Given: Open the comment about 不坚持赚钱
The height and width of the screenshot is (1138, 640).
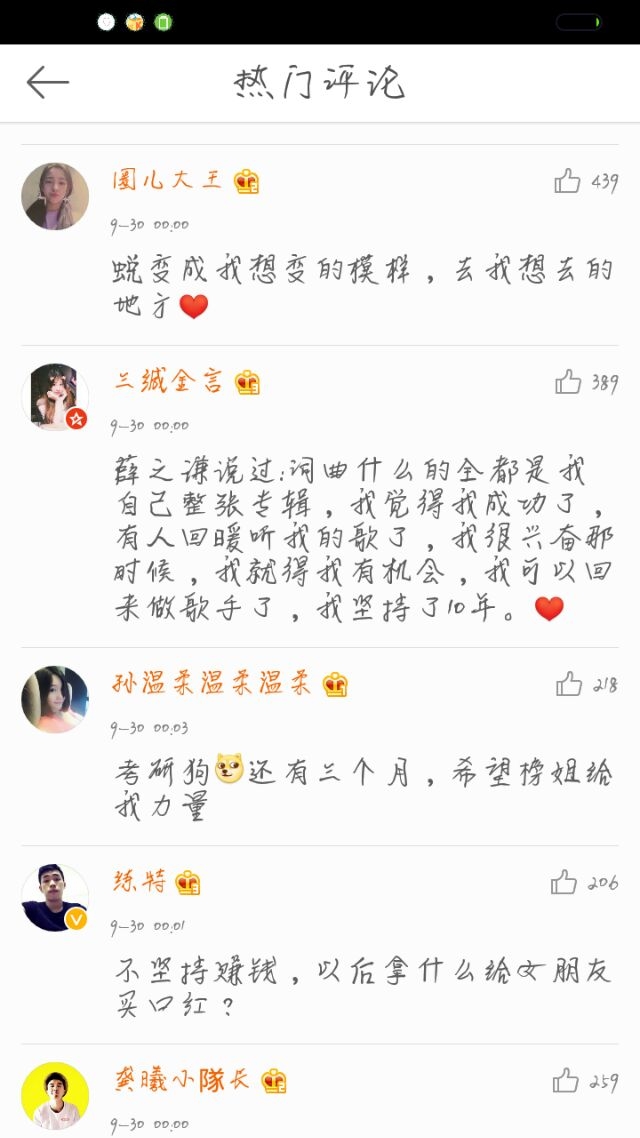Looking at the screenshot, I should pyautogui.click(x=363, y=987).
